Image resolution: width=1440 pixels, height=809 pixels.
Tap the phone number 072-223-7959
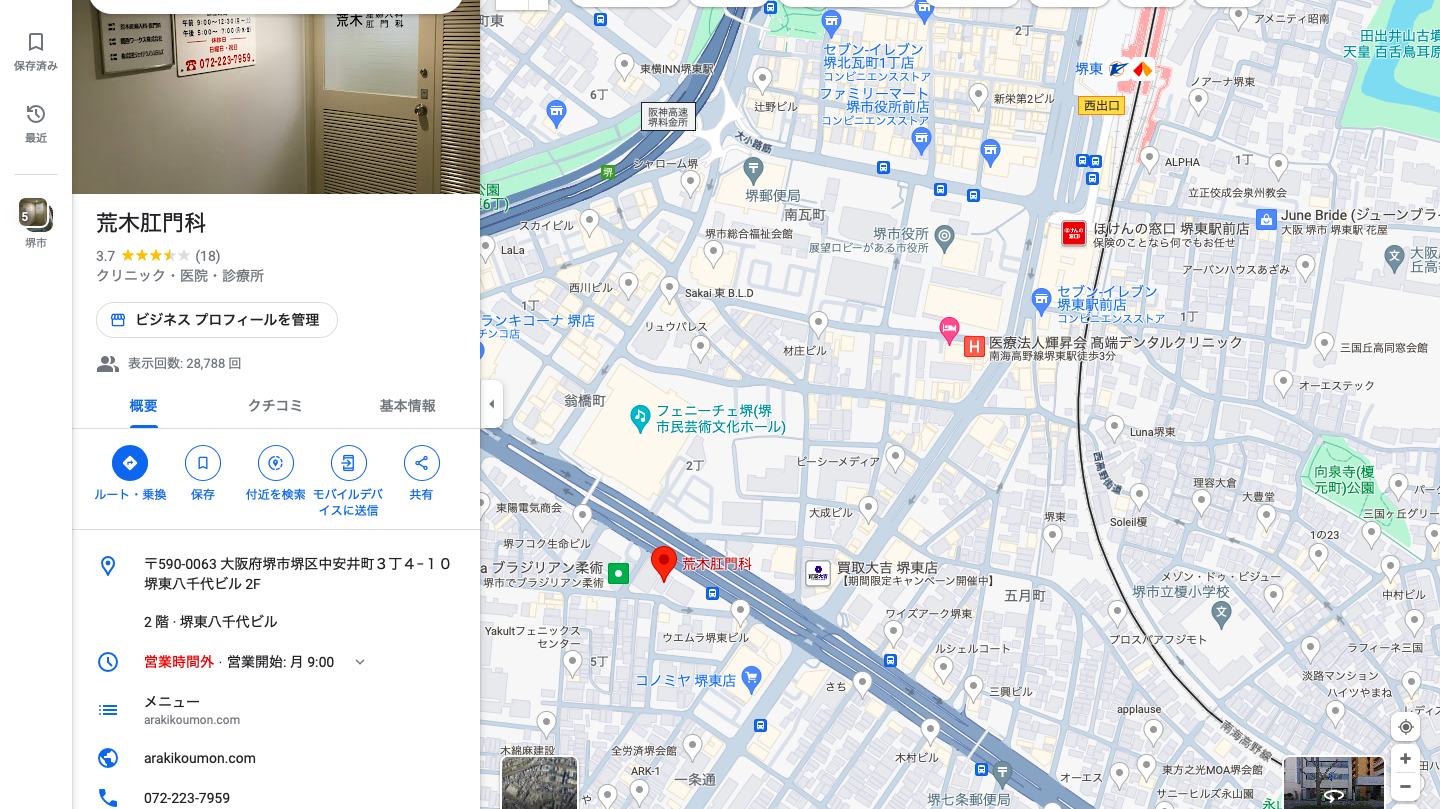[187, 798]
